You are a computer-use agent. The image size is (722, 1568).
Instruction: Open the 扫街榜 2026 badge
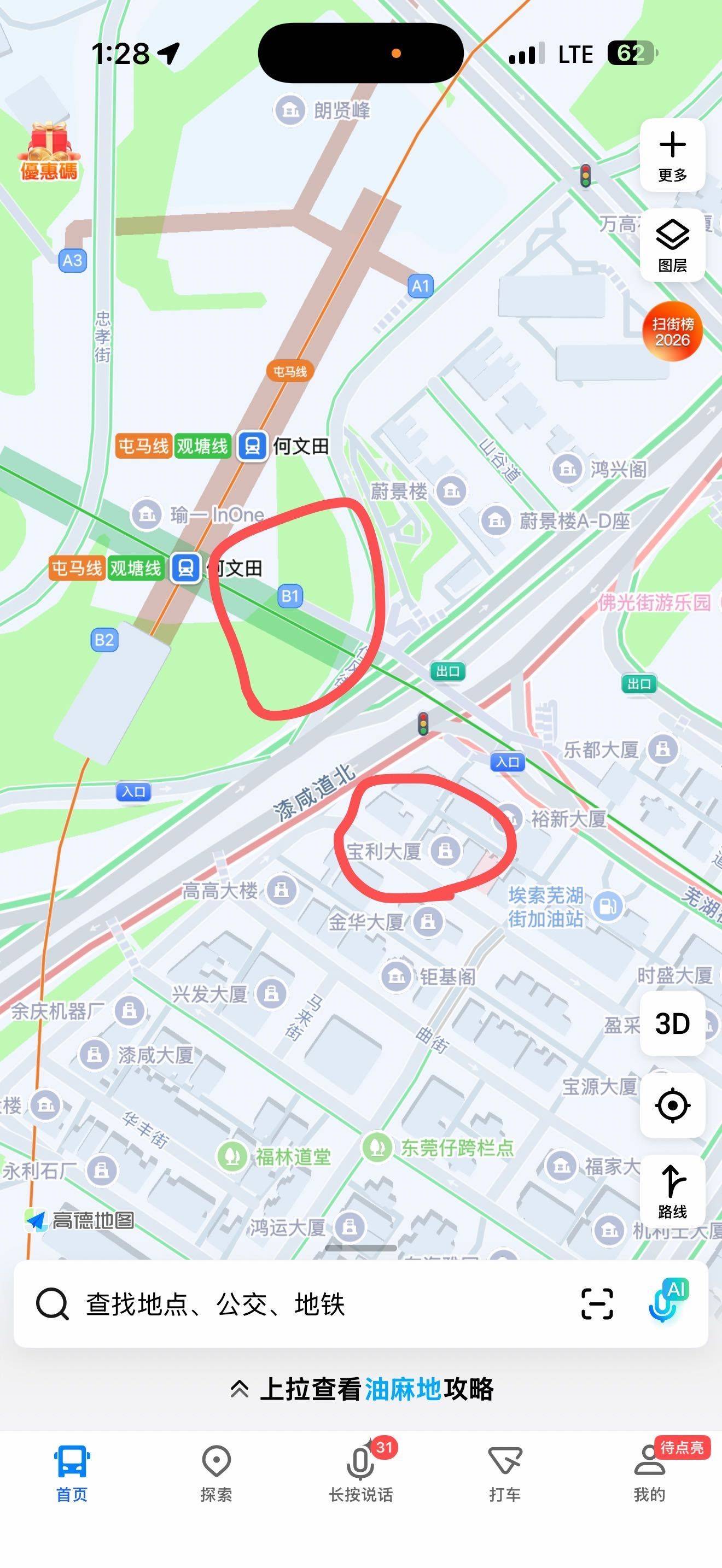click(x=672, y=332)
